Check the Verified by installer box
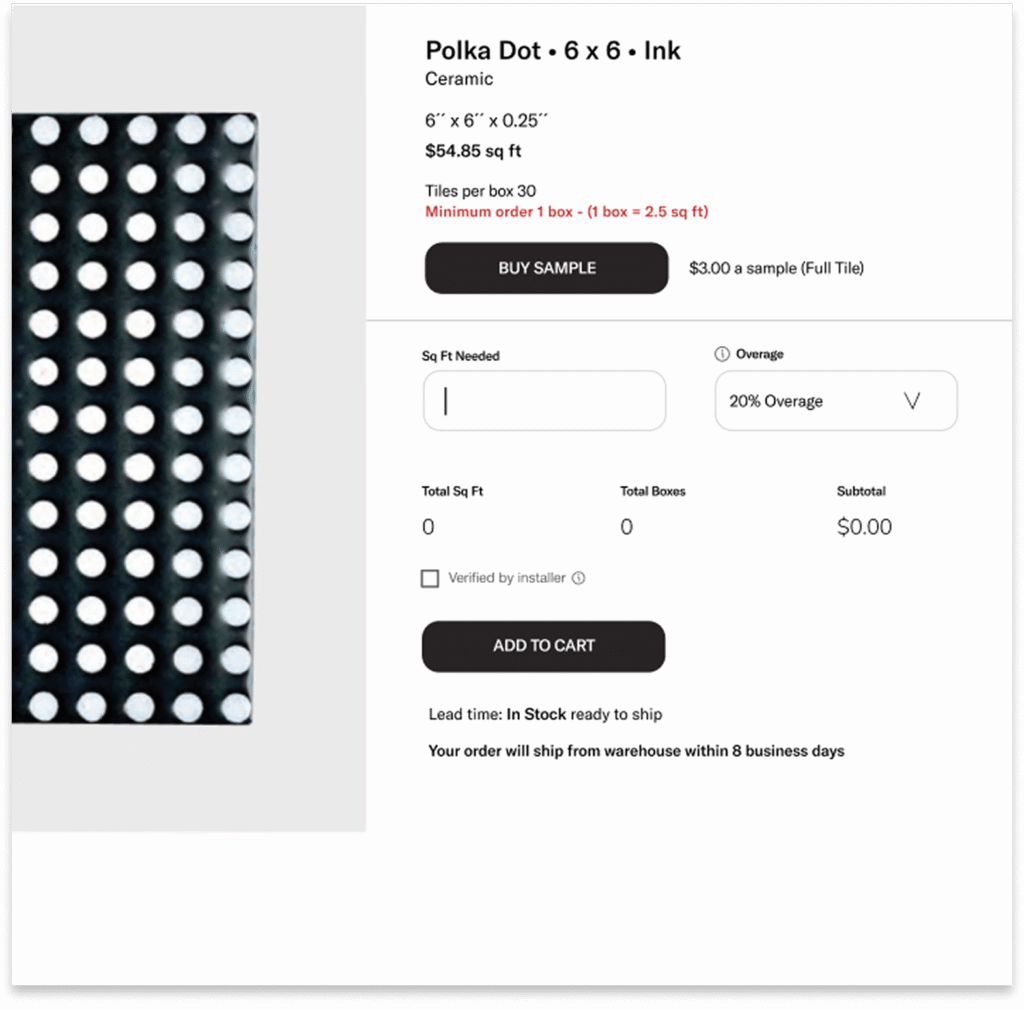The width and height of the screenshot is (1024, 1010). pyautogui.click(x=430, y=578)
